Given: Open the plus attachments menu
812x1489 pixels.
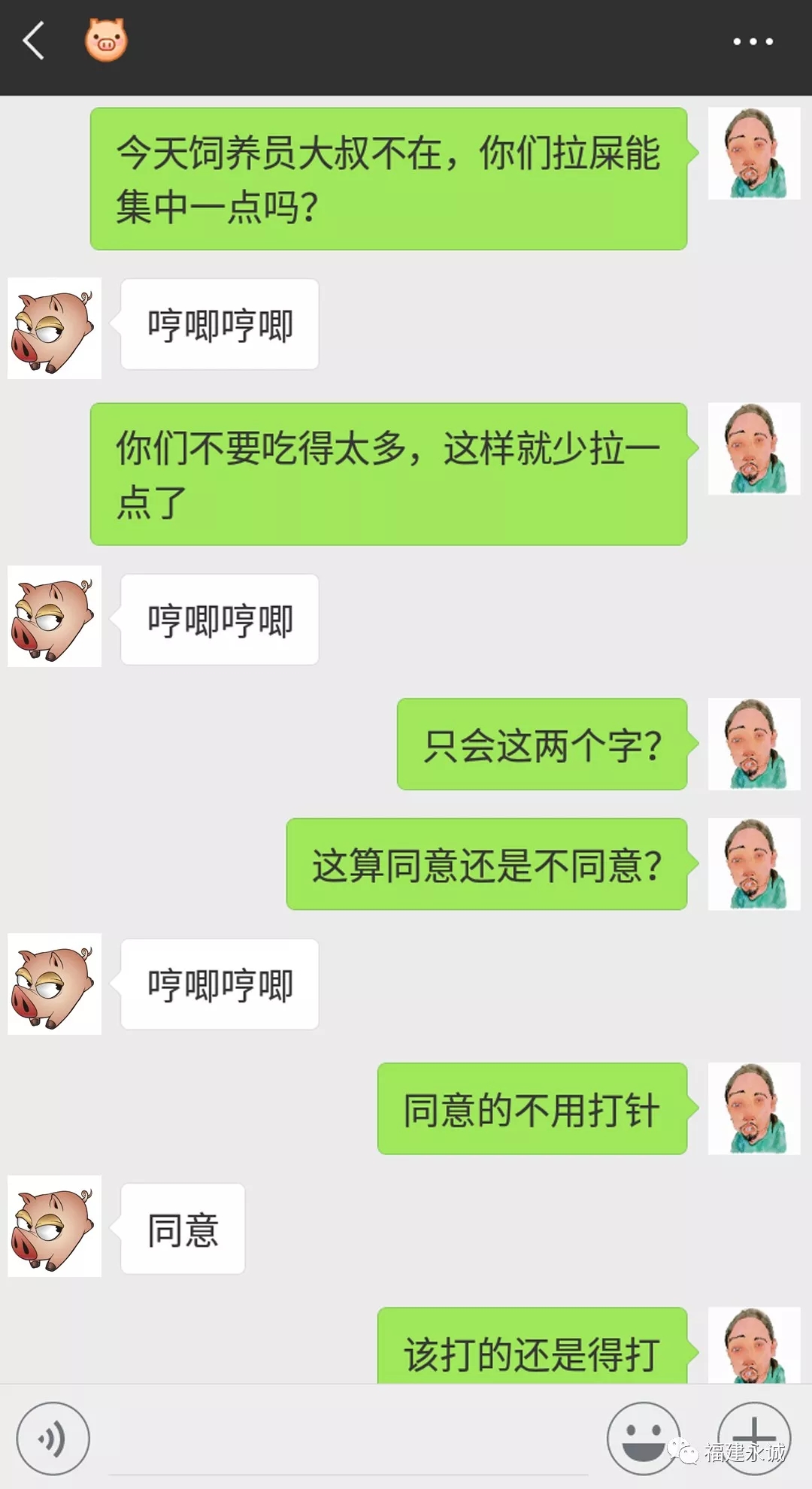Looking at the screenshot, I should point(753,1436).
